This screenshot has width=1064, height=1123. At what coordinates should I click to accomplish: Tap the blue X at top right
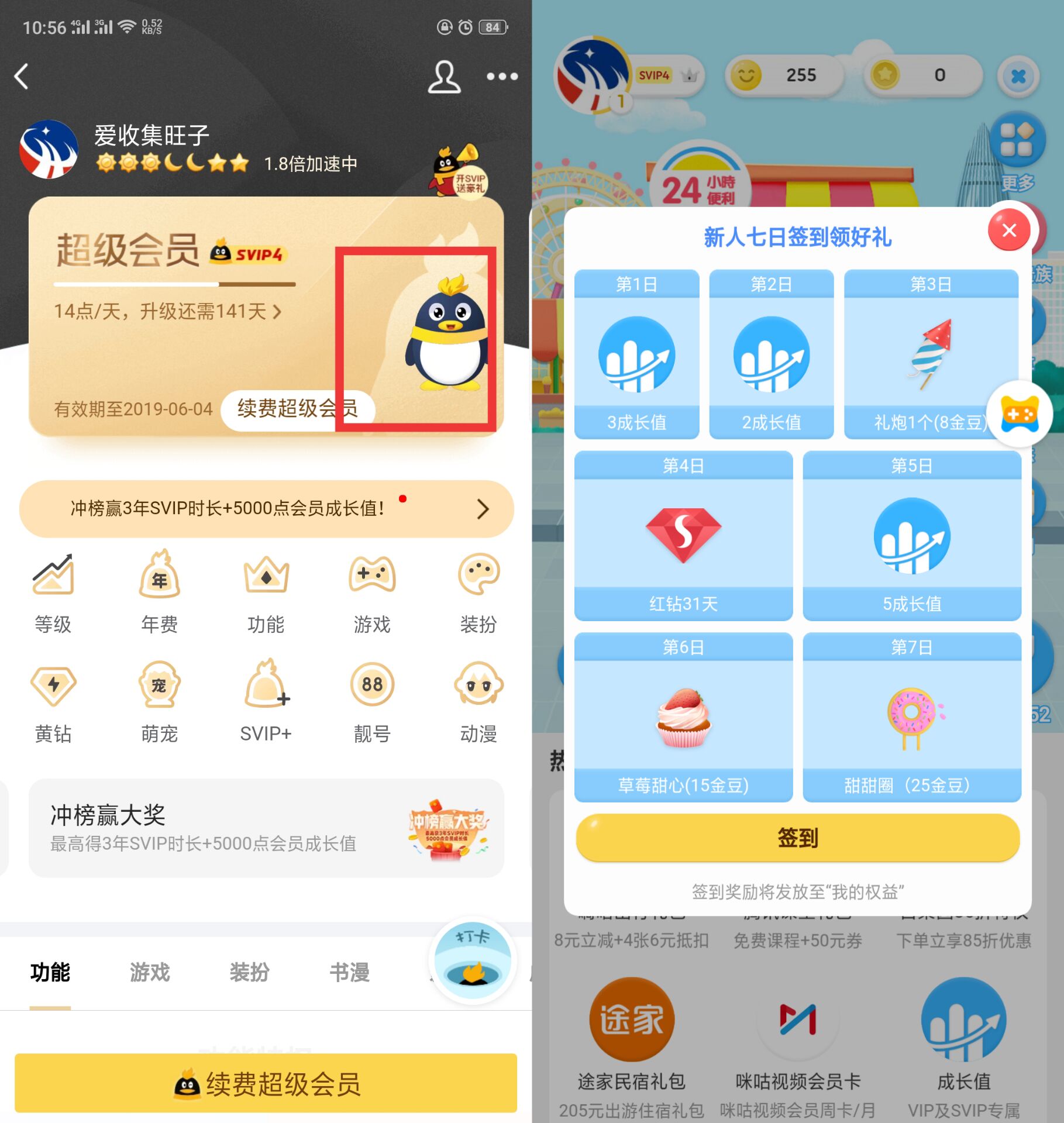1018,76
